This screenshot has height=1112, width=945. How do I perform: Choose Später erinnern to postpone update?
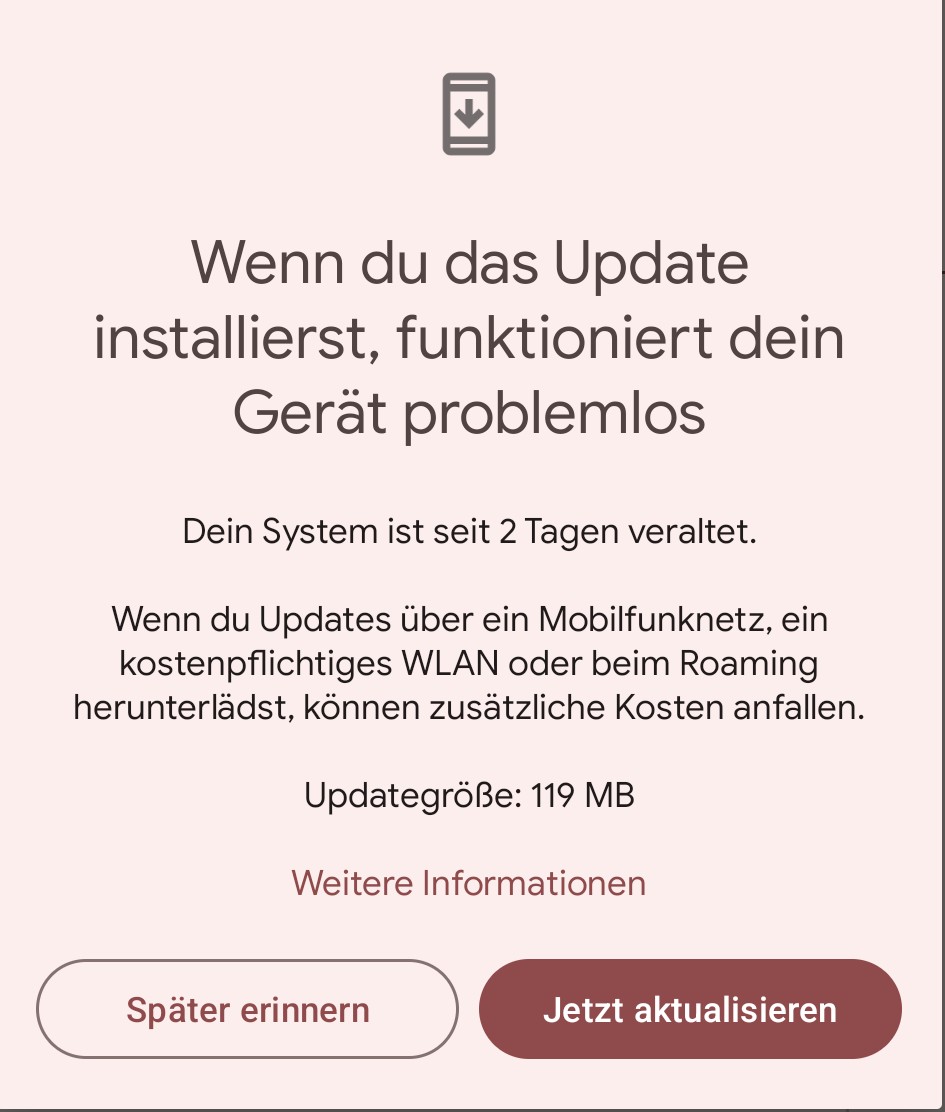(247, 1009)
